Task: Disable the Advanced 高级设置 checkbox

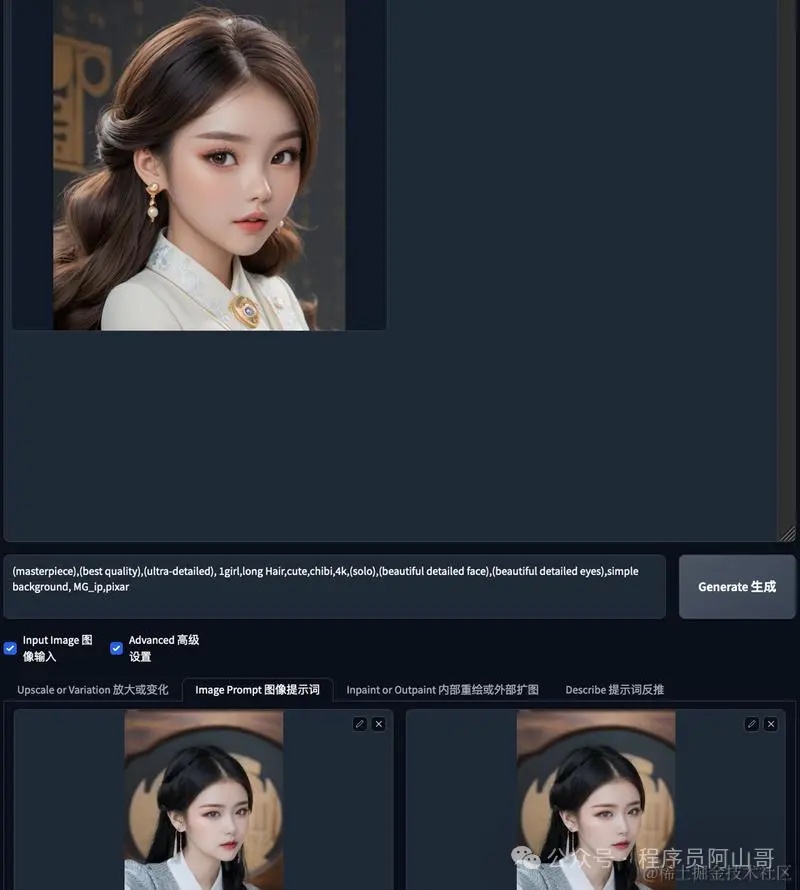Action: point(116,648)
